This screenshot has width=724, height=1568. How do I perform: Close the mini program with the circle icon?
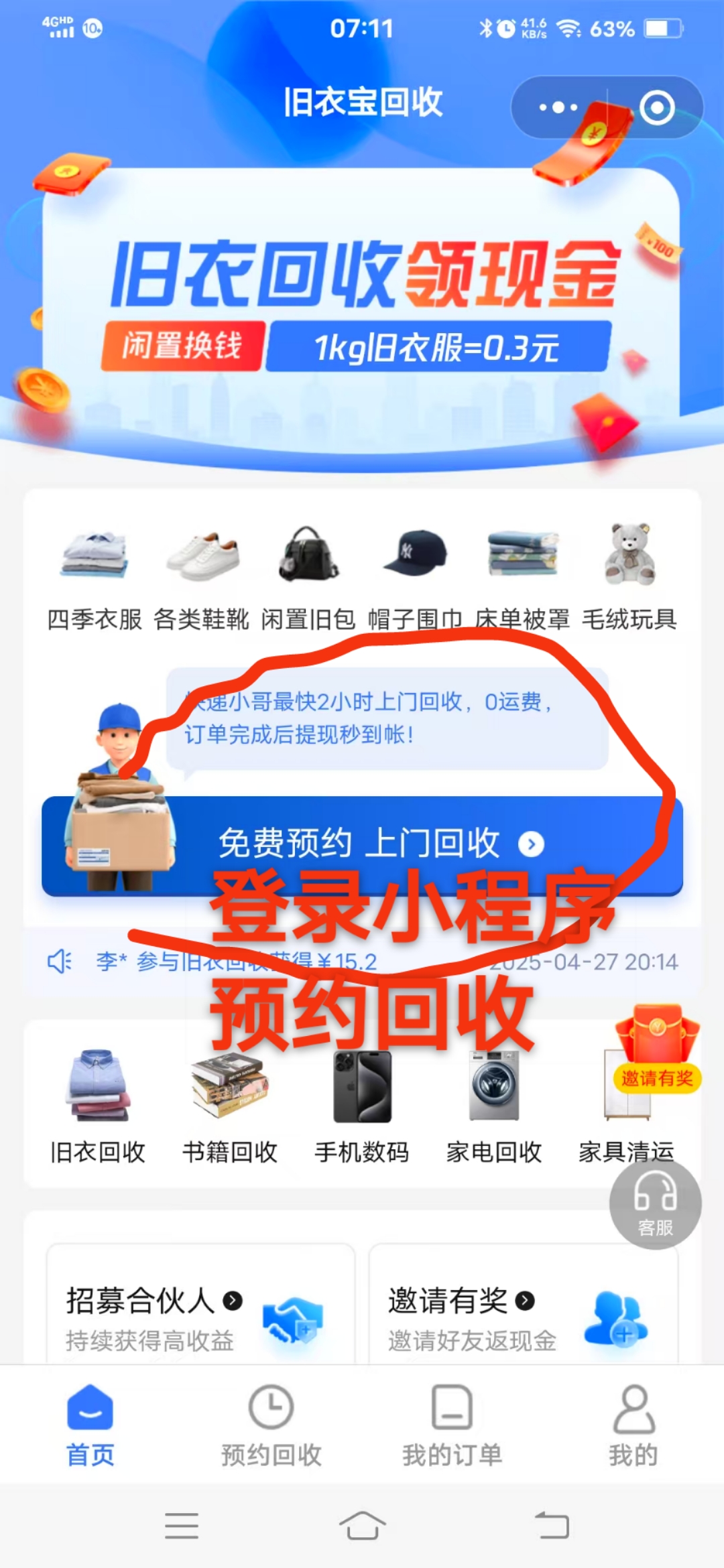(x=656, y=107)
